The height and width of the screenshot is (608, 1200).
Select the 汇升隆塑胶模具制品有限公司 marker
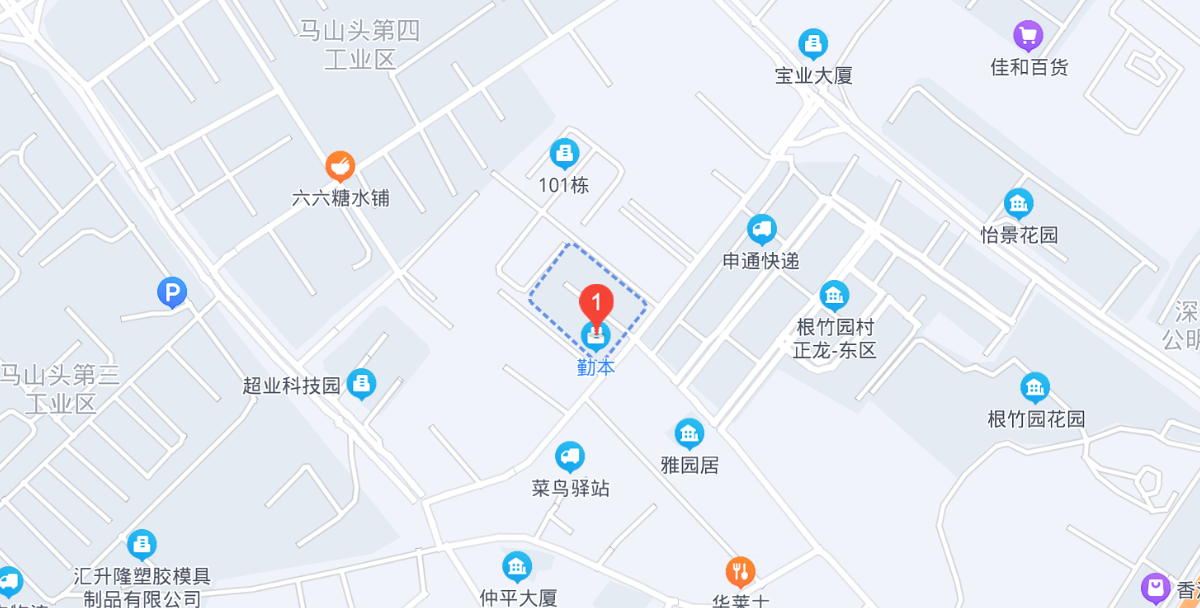pos(142,545)
